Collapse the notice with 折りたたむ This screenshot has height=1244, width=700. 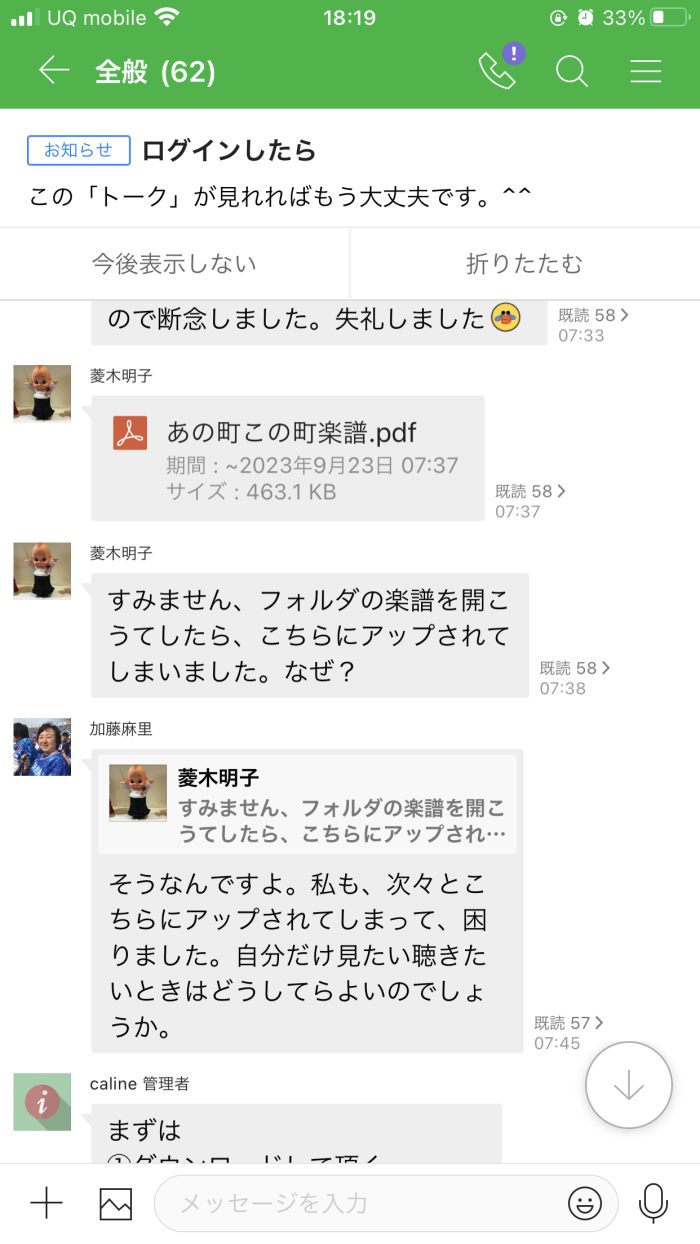[524, 264]
